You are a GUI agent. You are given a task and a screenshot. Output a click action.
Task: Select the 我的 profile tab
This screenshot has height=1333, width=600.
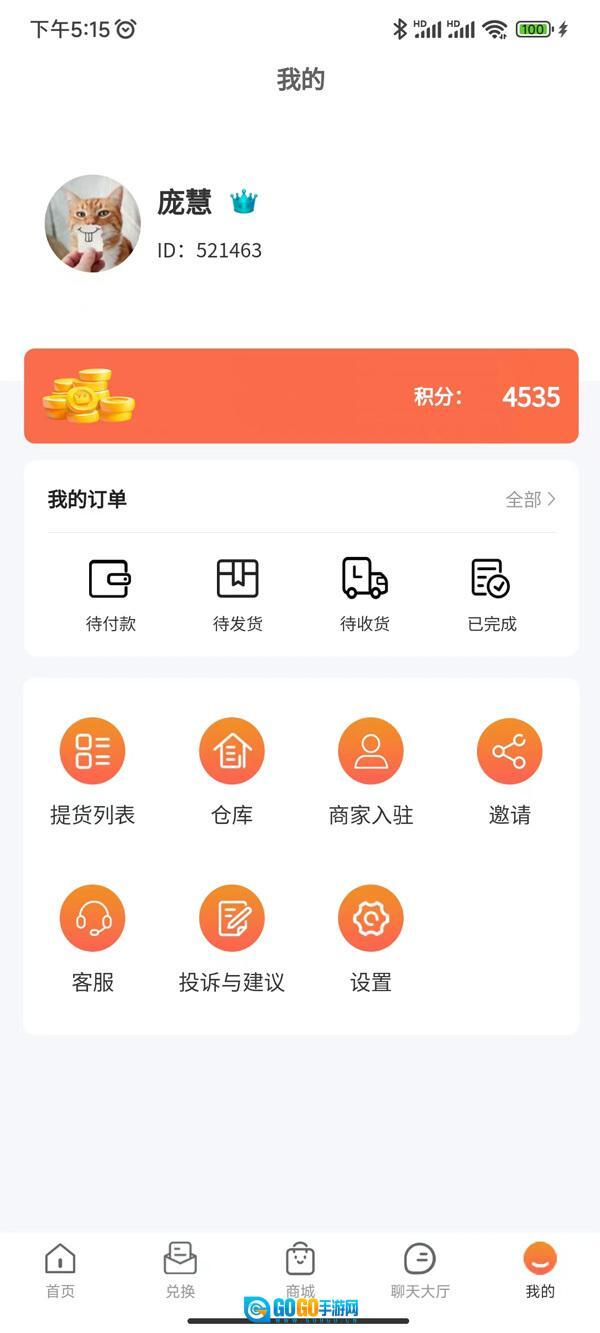[540, 1270]
